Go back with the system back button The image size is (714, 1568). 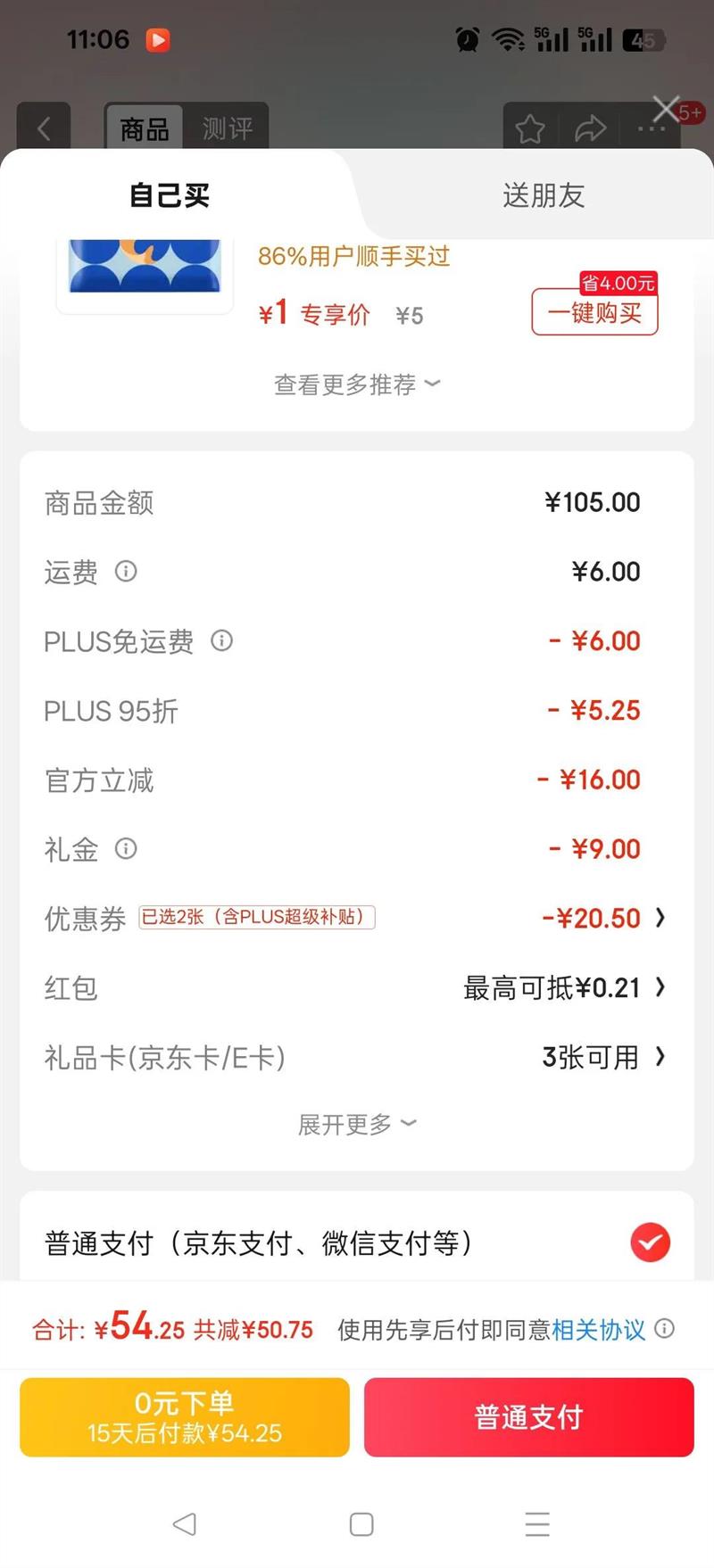(x=185, y=1524)
